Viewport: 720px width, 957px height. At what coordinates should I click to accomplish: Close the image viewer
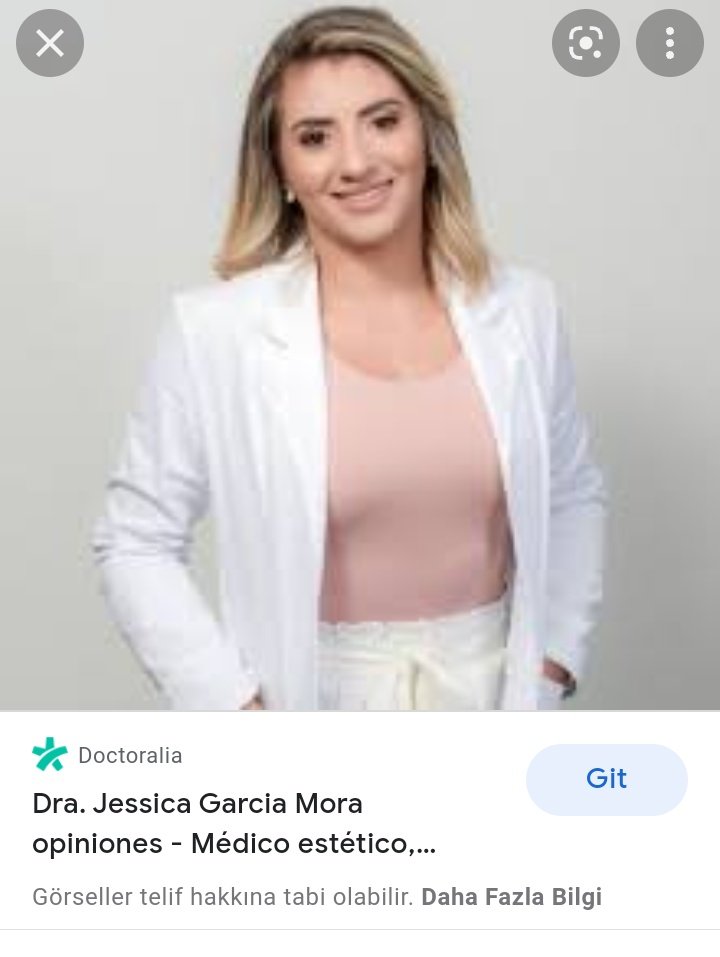click(x=50, y=43)
